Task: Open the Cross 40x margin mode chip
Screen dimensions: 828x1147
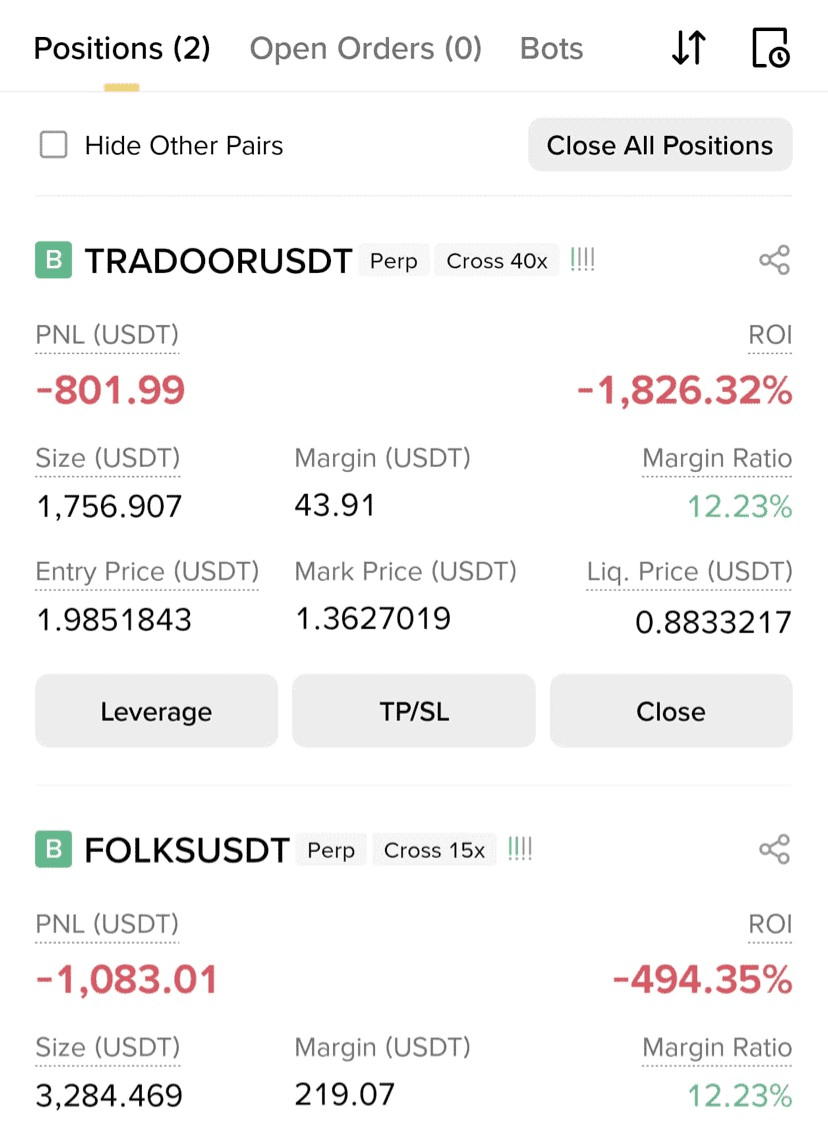Action: point(497,260)
